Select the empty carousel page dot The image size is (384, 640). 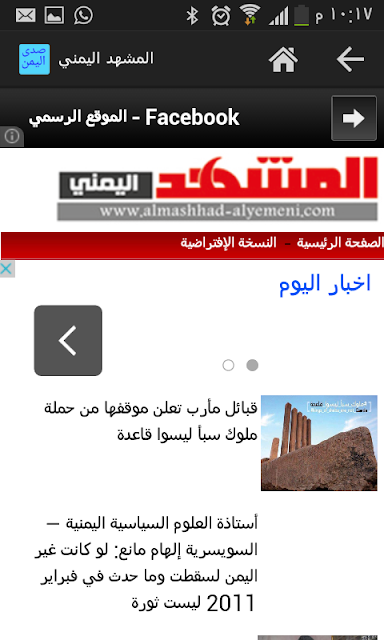click(x=228, y=365)
